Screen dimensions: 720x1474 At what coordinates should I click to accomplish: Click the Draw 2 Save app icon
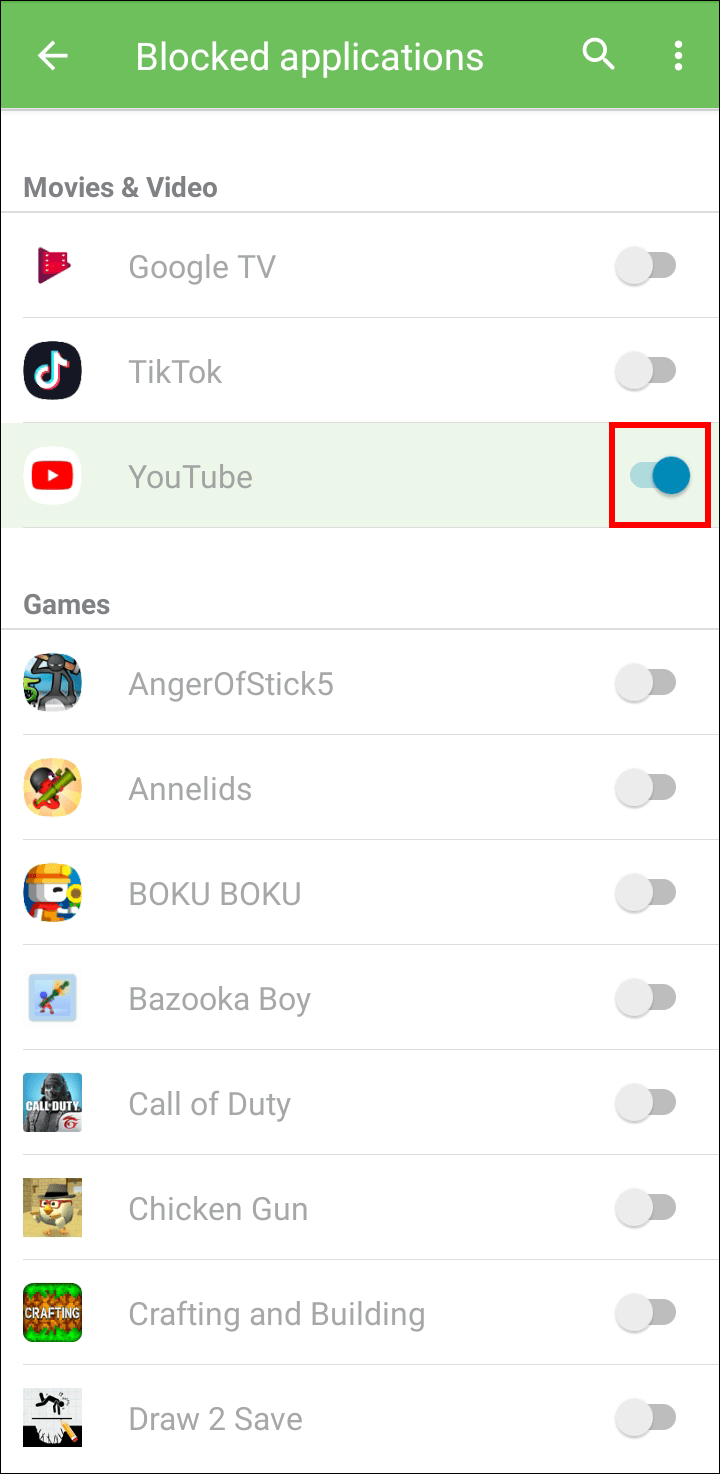(x=52, y=1418)
